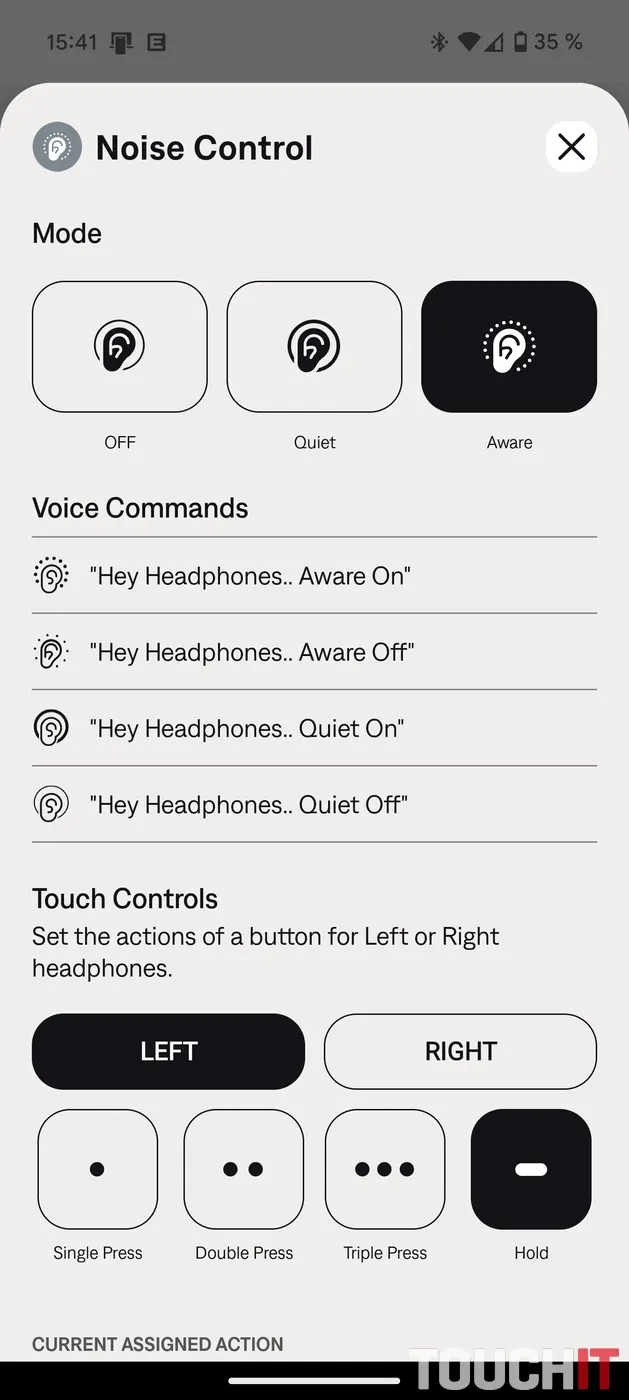Switch to RIGHT headphone controls
Screen dimensions: 629x1400
click(460, 1051)
